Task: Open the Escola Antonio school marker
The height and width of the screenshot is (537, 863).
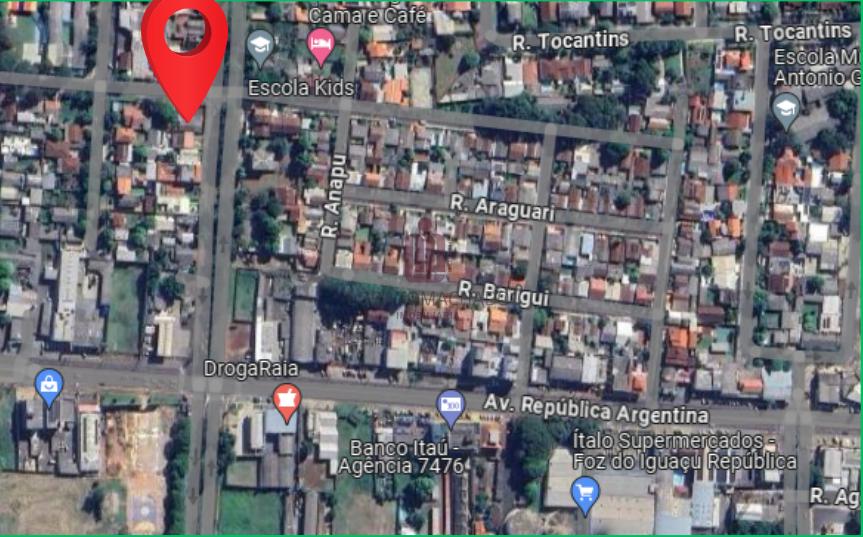Action: 787,108
